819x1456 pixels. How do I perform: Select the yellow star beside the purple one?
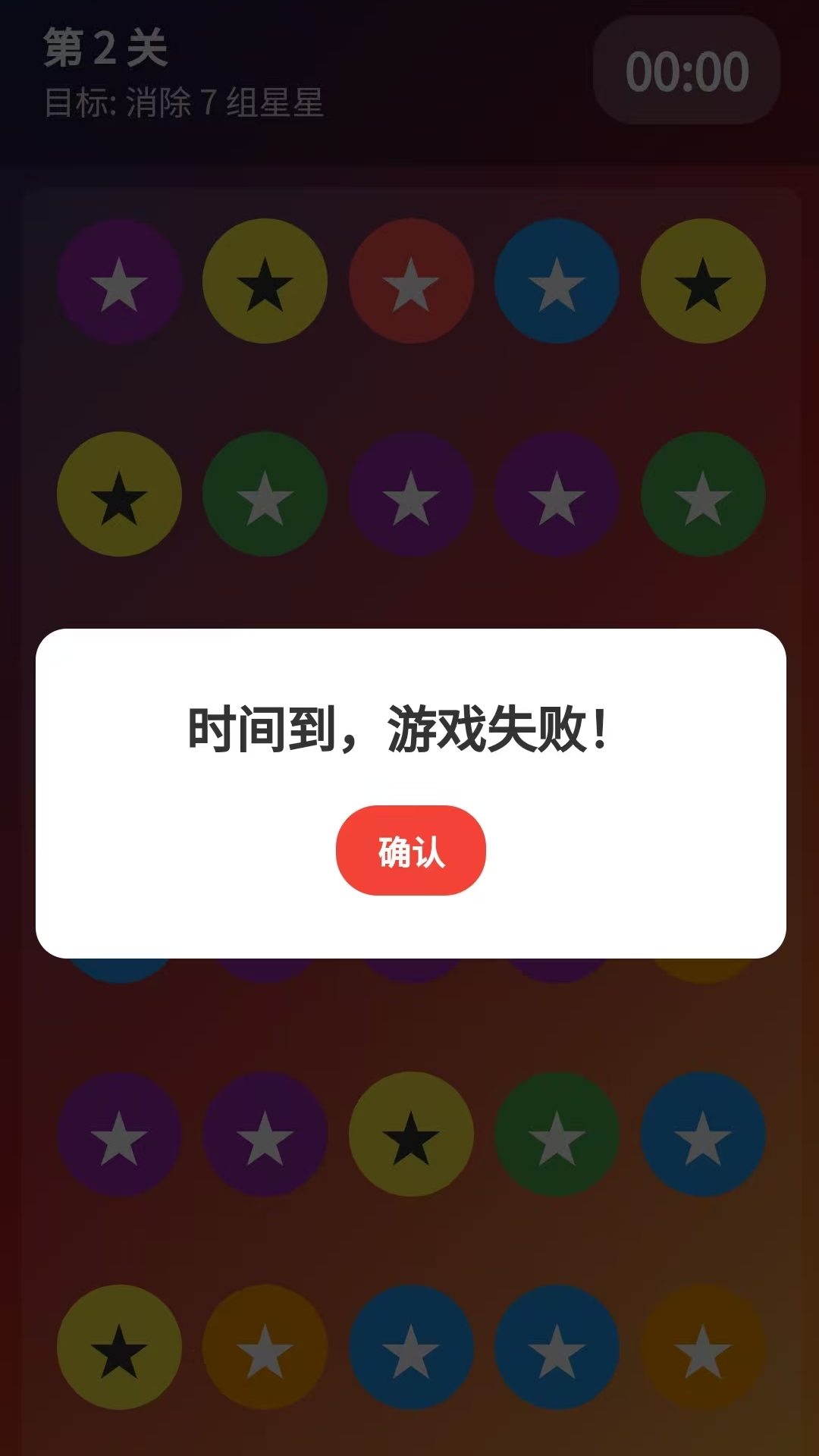coord(265,281)
